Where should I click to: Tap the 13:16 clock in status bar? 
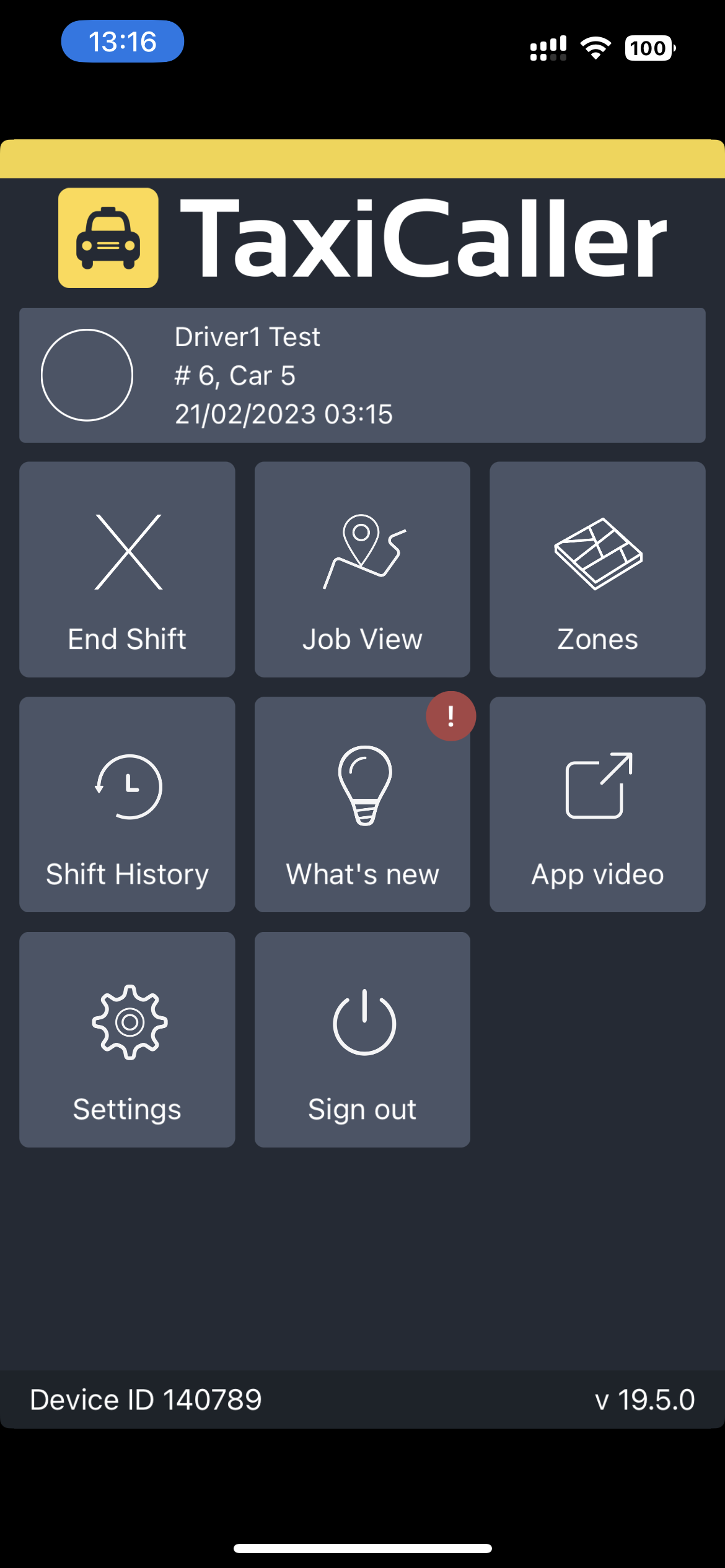click(x=122, y=41)
